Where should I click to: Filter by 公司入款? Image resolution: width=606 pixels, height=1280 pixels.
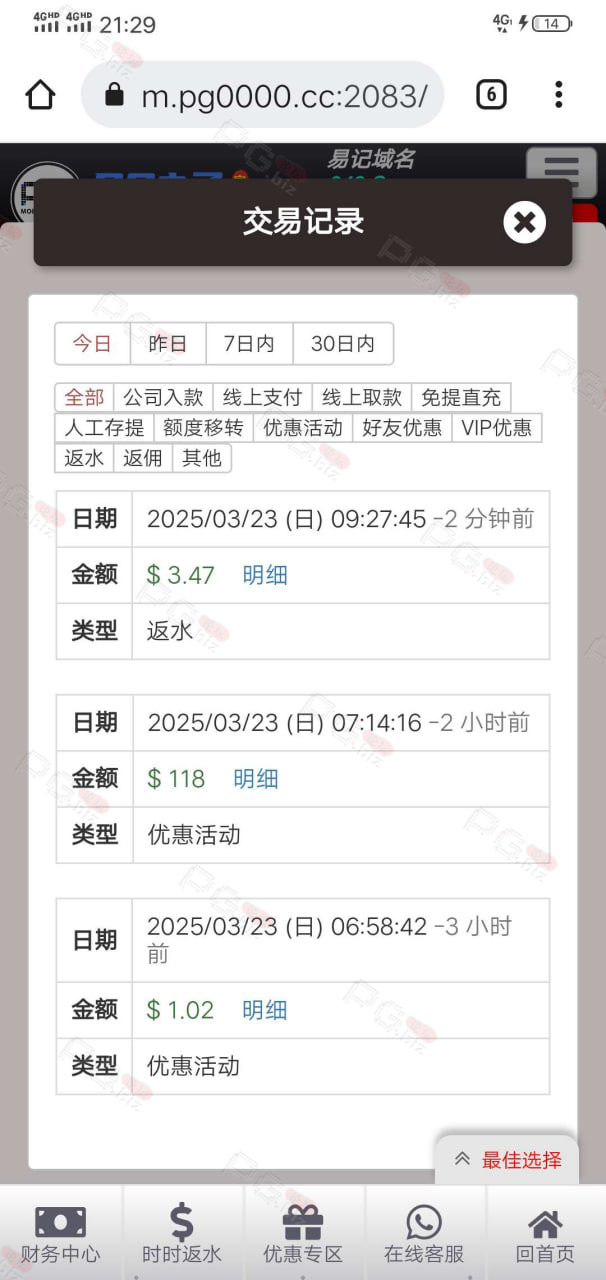163,398
